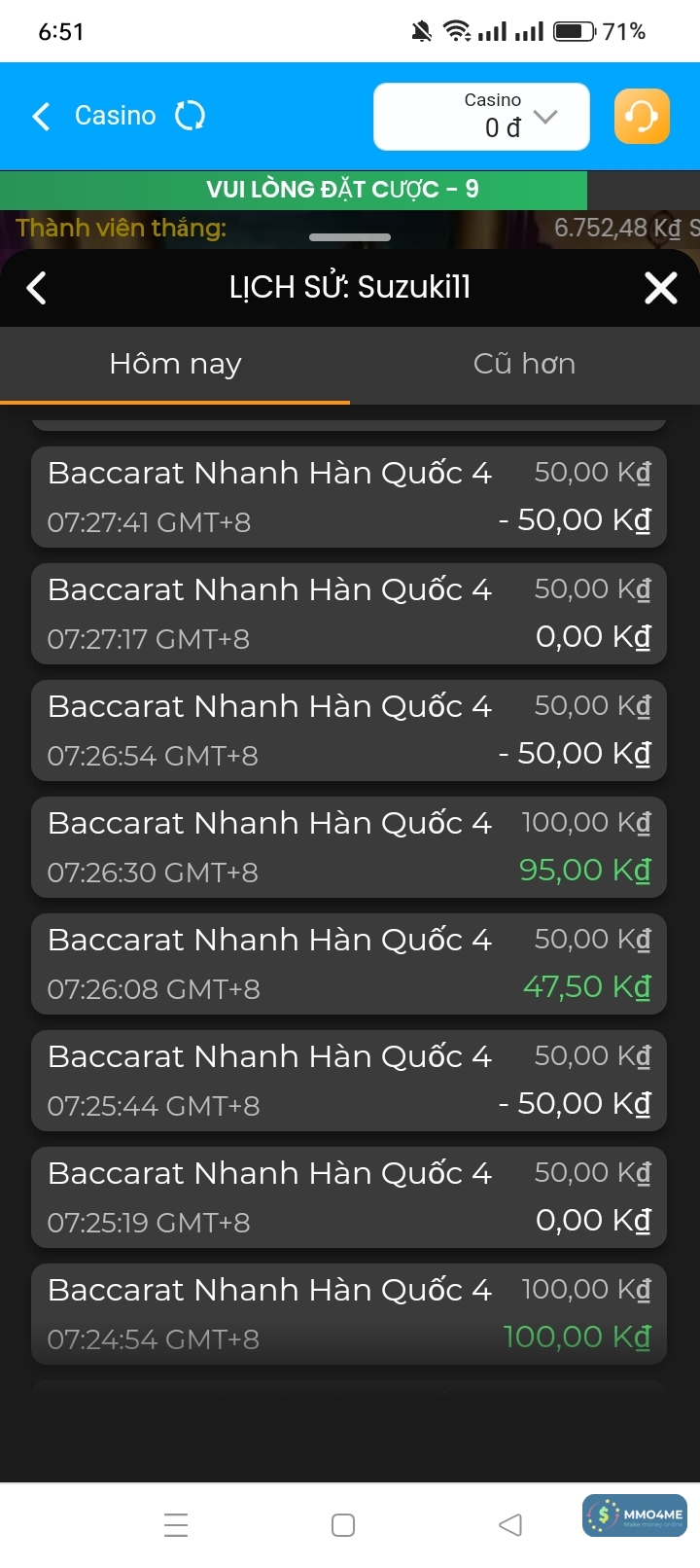The width and height of the screenshot is (700, 1568).
Task: Open the 47,50 win at 07:26:08
Action: pyautogui.click(x=349, y=964)
